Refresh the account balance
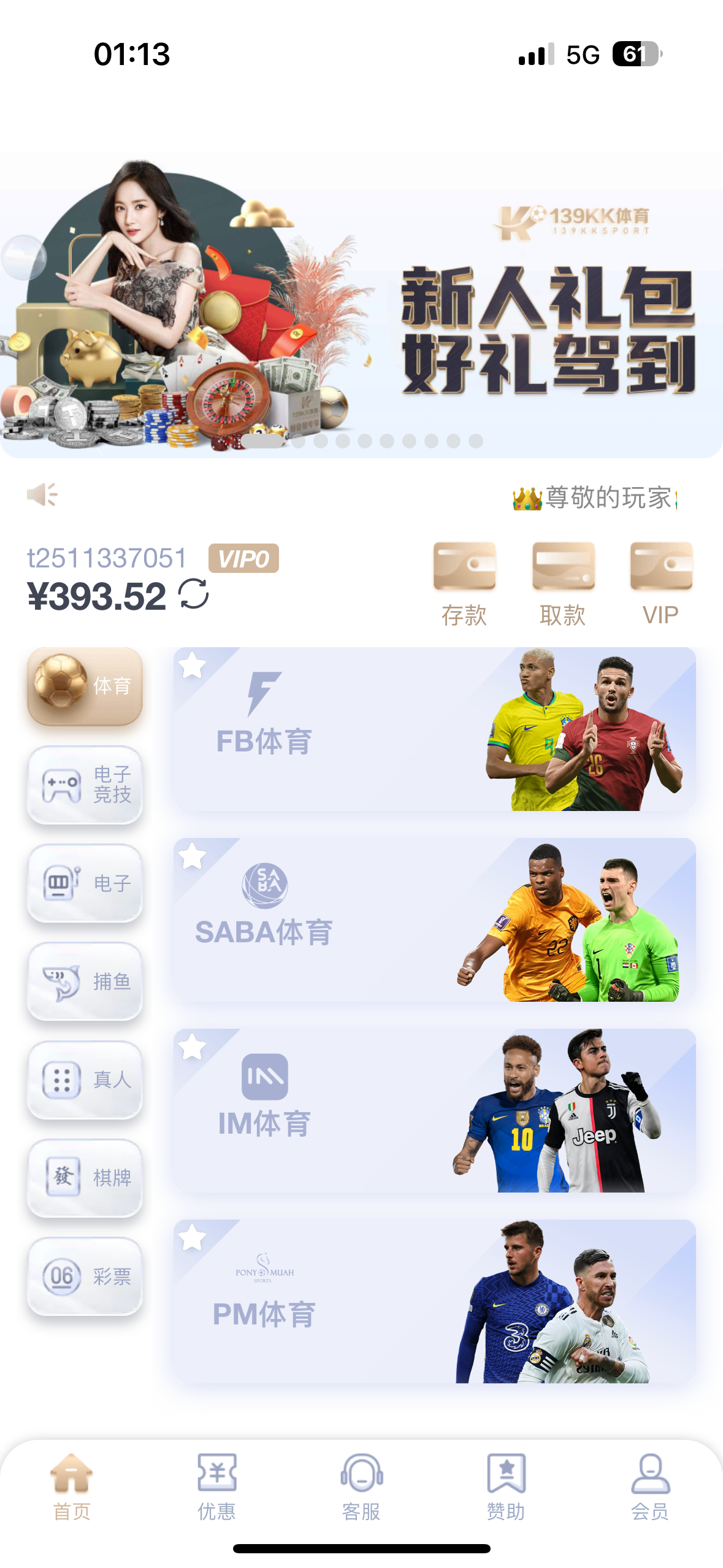Viewport: 723px width, 1568px height. pyautogui.click(x=194, y=594)
